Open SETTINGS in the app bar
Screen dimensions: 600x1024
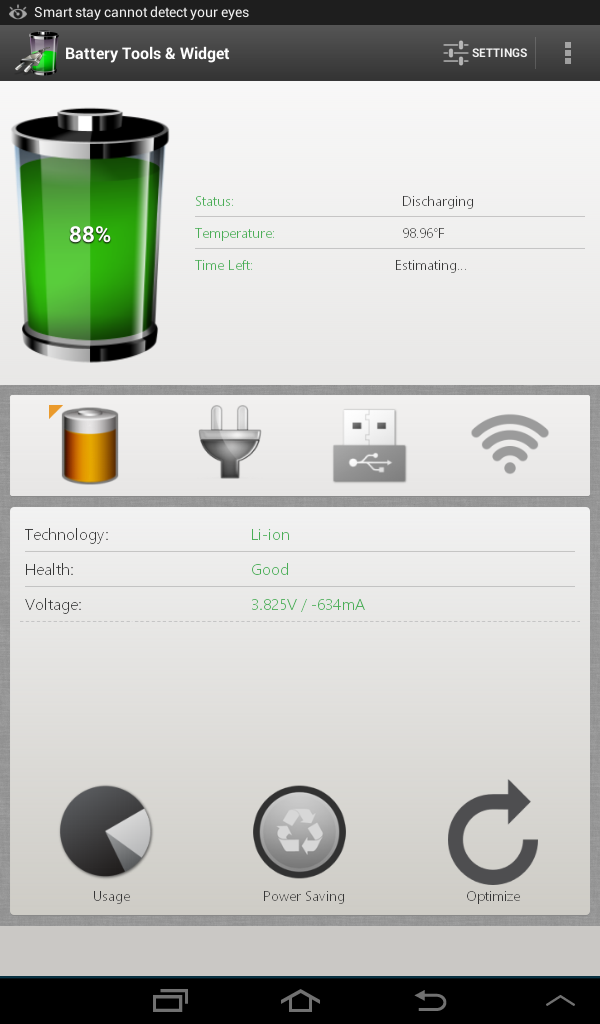pyautogui.click(x=485, y=53)
